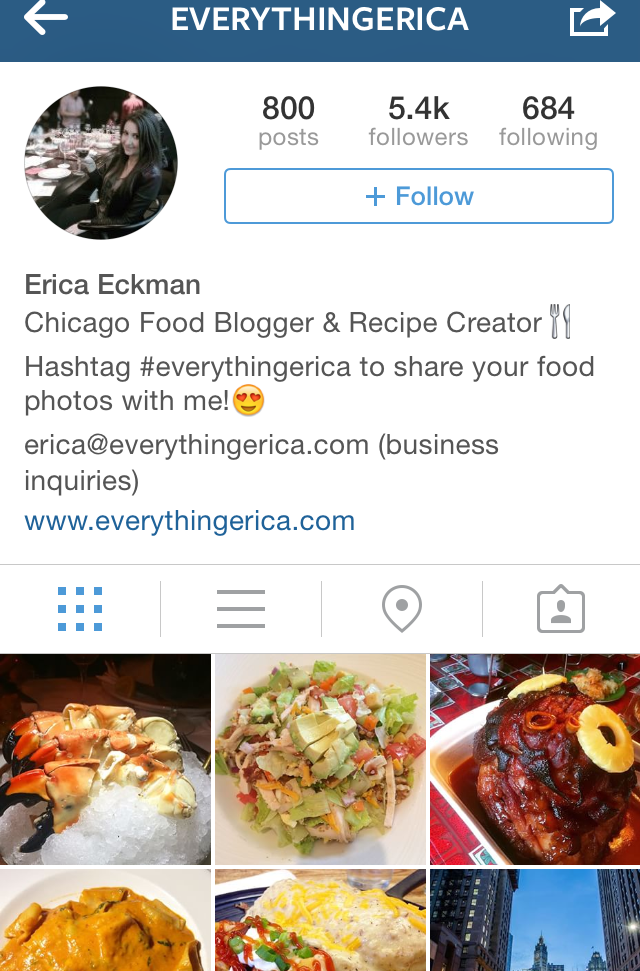View the 684 following list
The width and height of the screenshot is (640, 971).
(548, 121)
